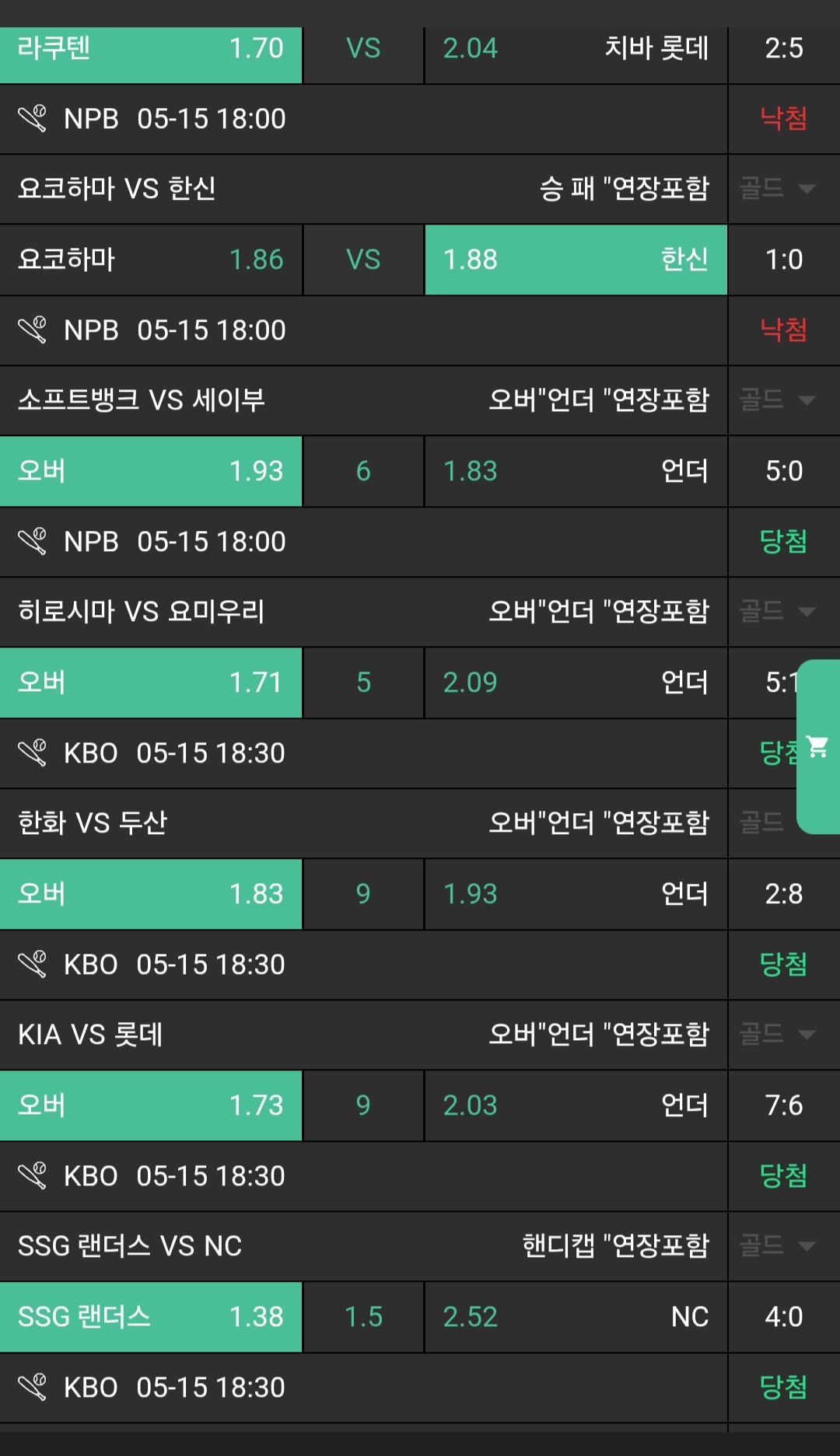
Task: Select 언더 2.09 for 히로시마 VS 요미우리
Action: pos(576,683)
